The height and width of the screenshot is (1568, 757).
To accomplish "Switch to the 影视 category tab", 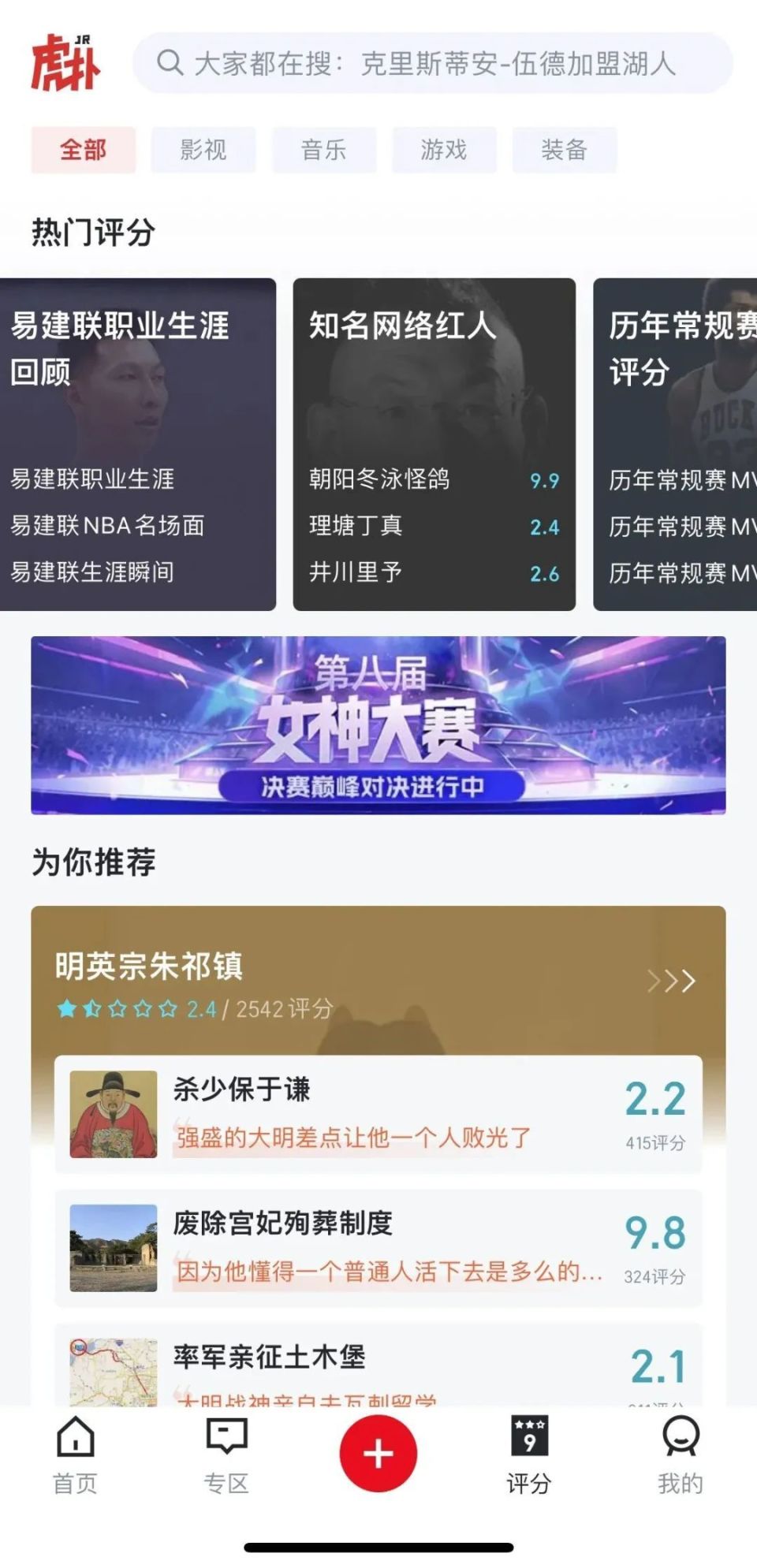I will (203, 150).
